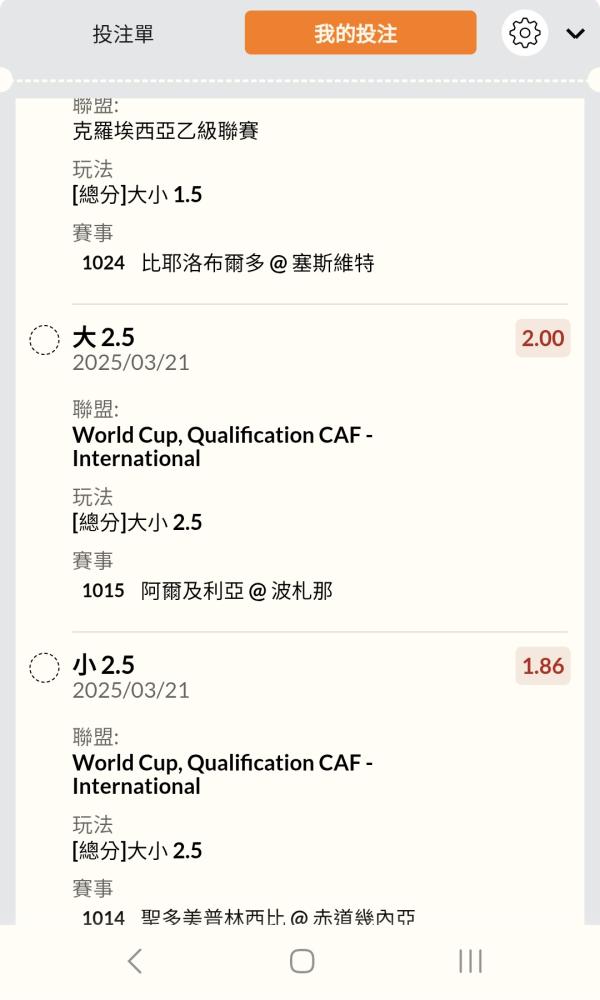Go back with the system back button
This screenshot has width=600, height=1000.
[135, 961]
